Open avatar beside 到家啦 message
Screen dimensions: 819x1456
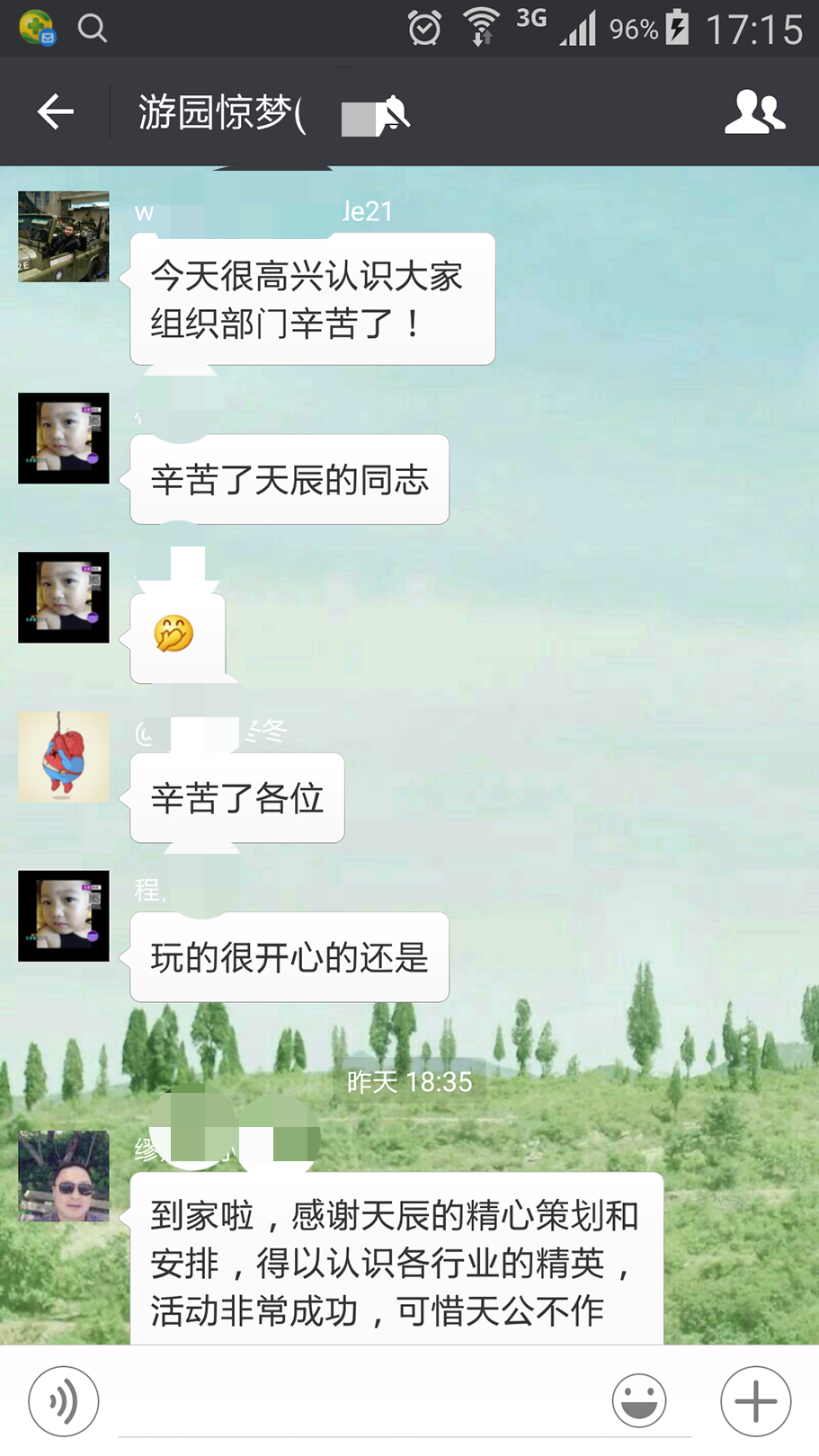(x=64, y=1176)
